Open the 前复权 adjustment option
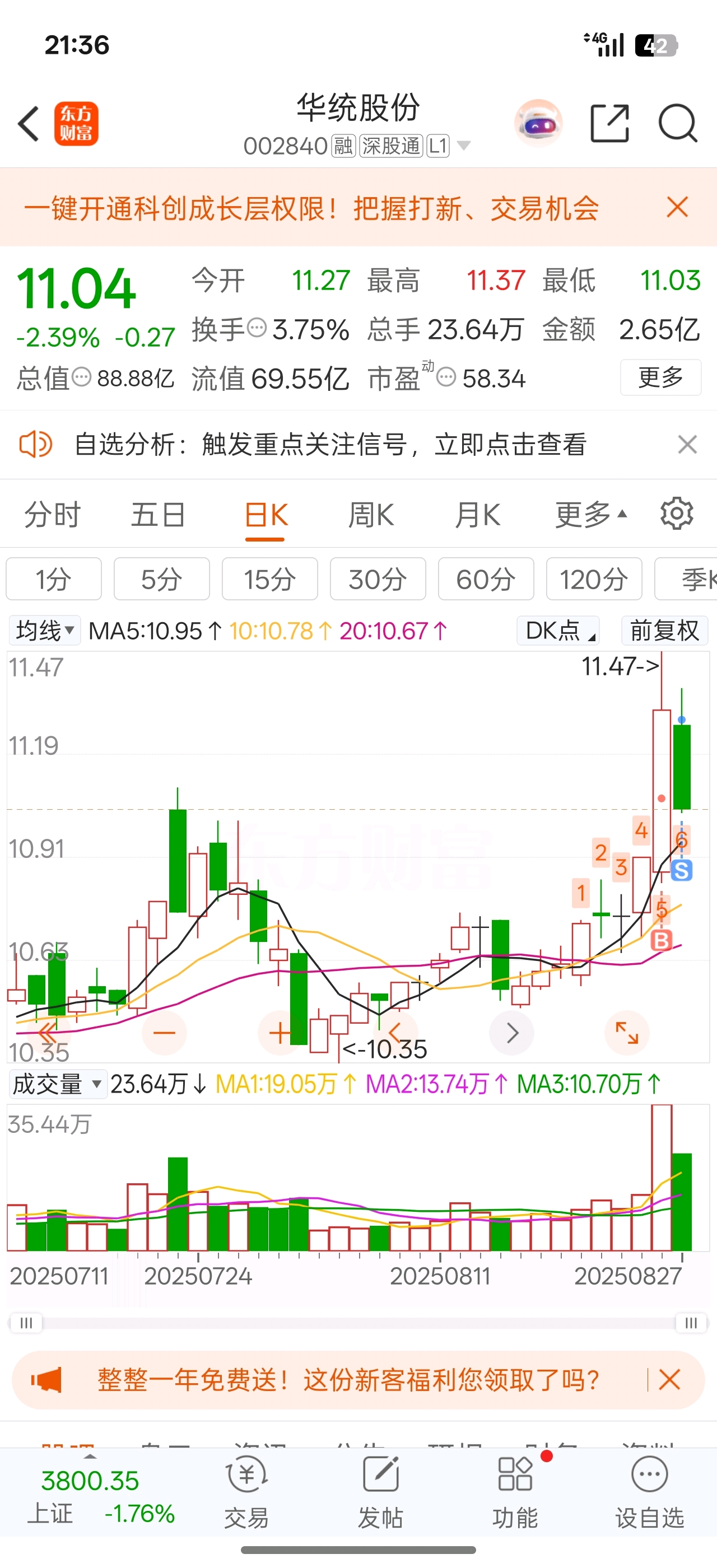 coord(664,631)
